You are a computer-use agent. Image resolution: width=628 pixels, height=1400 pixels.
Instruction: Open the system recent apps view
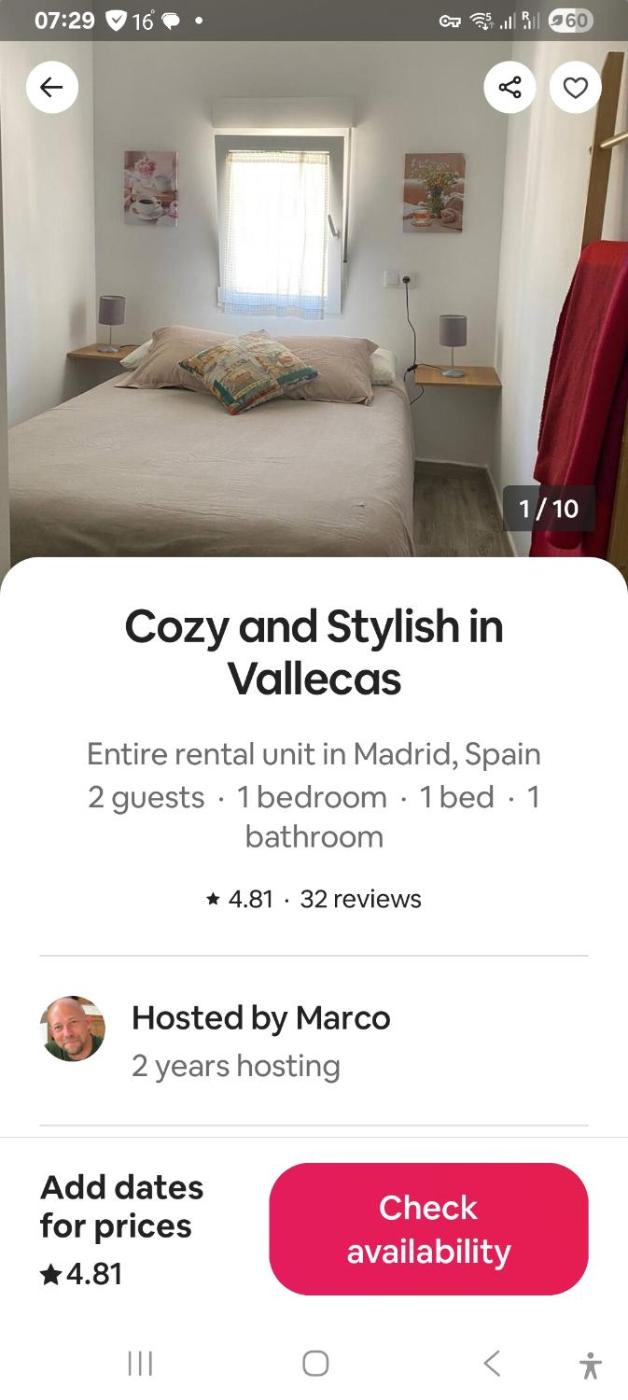140,1363
